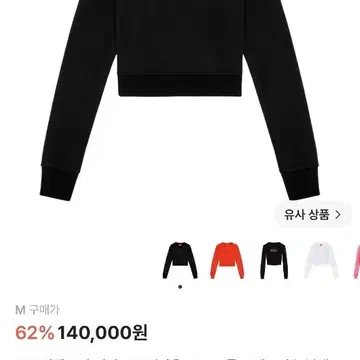Select the orange top thumbnail
Viewport: 360px width, 360px height.
[x=227, y=260]
